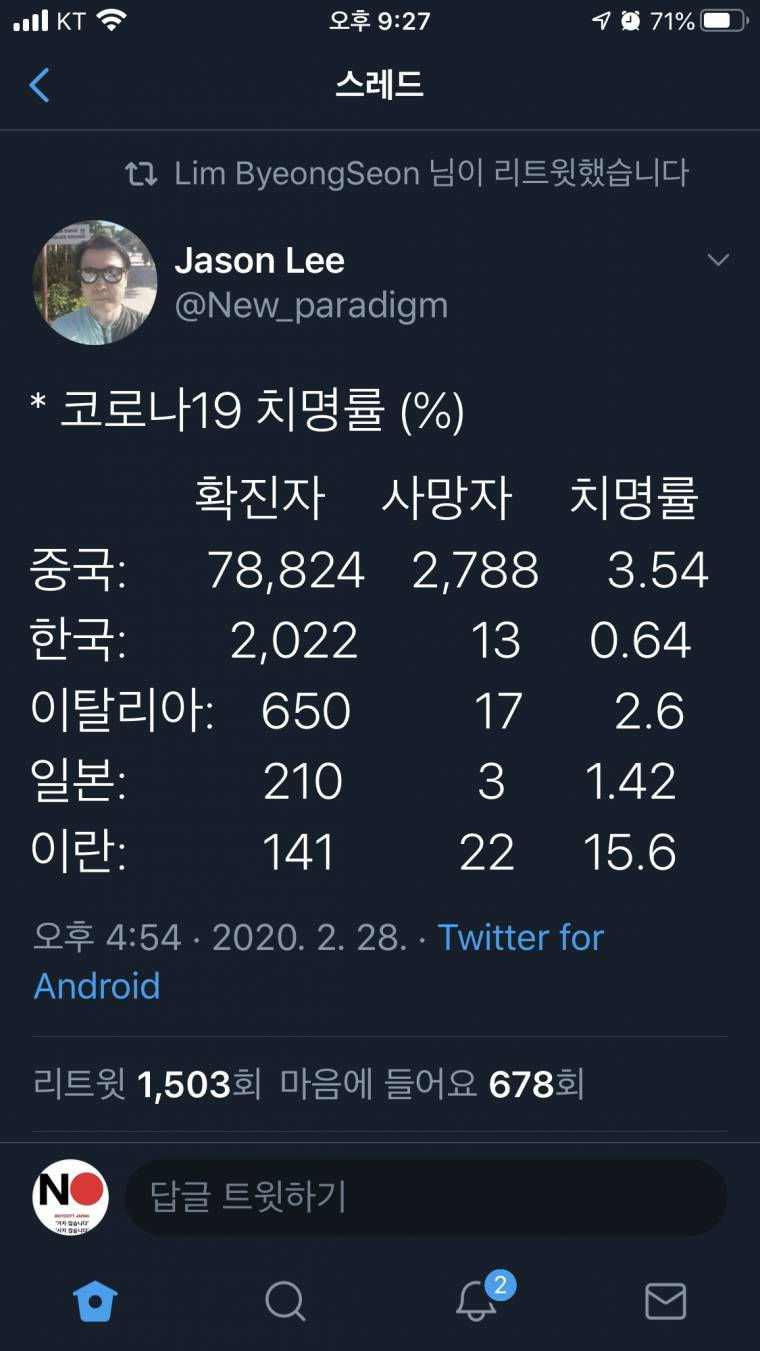
Task: Switch to the Search tab
Action: click(x=285, y=1302)
